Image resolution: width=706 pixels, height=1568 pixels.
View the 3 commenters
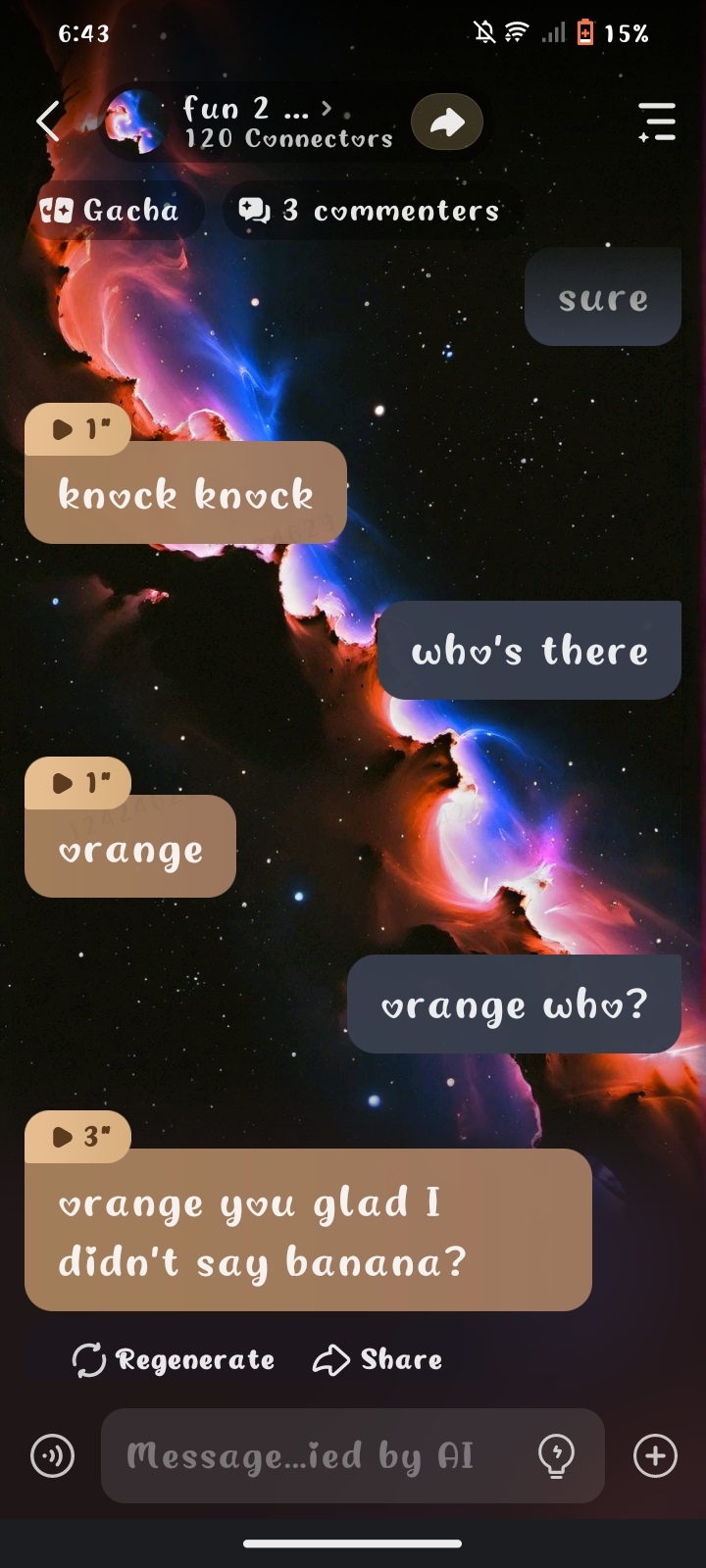tap(371, 211)
